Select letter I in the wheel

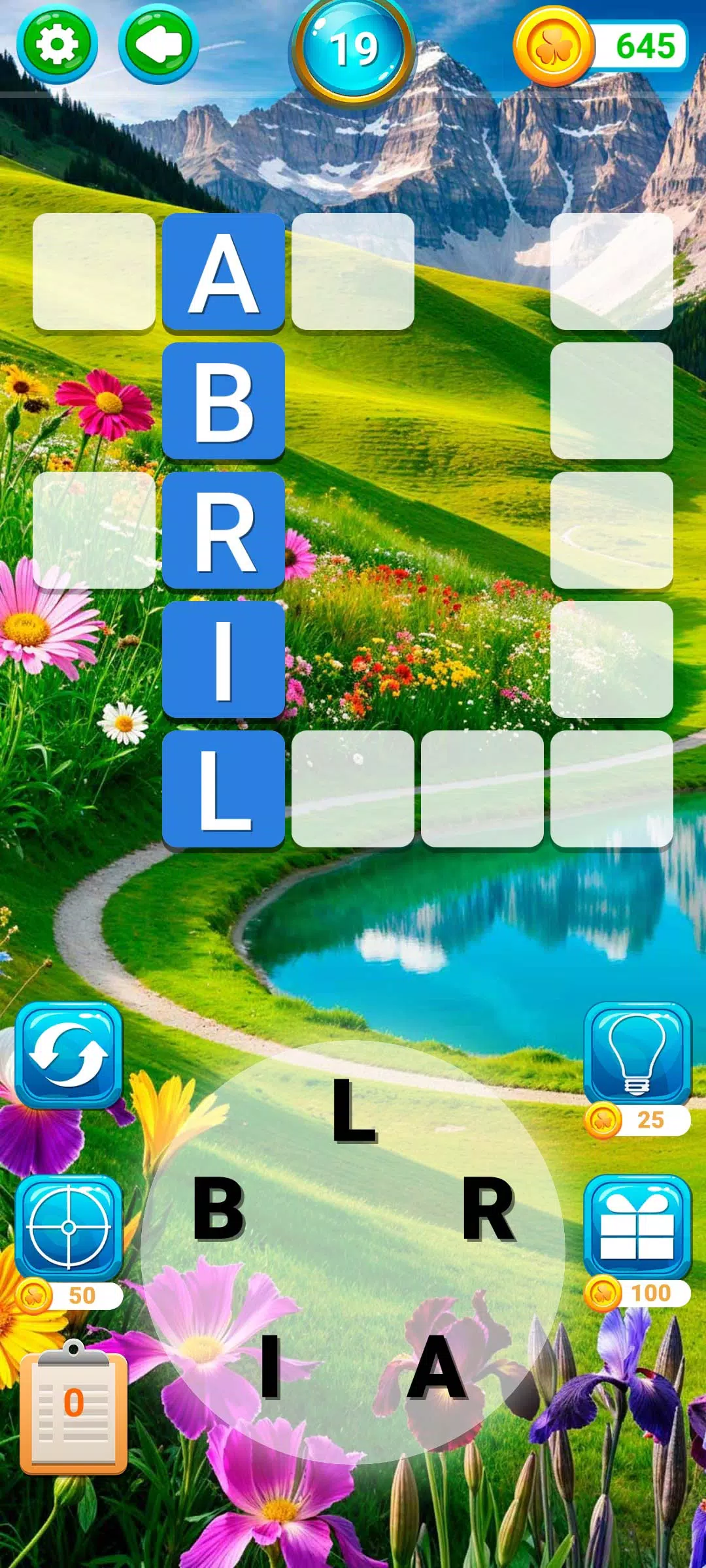point(271,1367)
